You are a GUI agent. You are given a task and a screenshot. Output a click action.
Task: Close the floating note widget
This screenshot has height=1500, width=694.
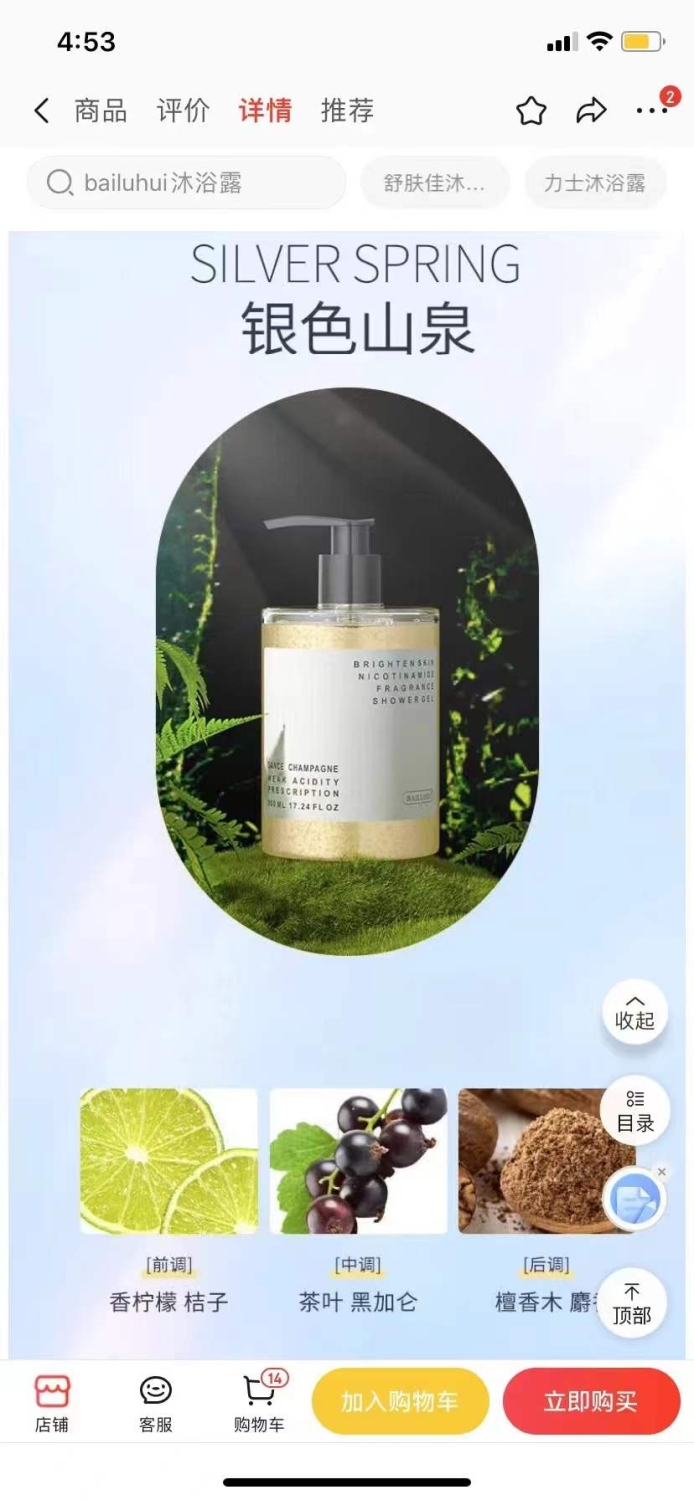click(x=661, y=1172)
